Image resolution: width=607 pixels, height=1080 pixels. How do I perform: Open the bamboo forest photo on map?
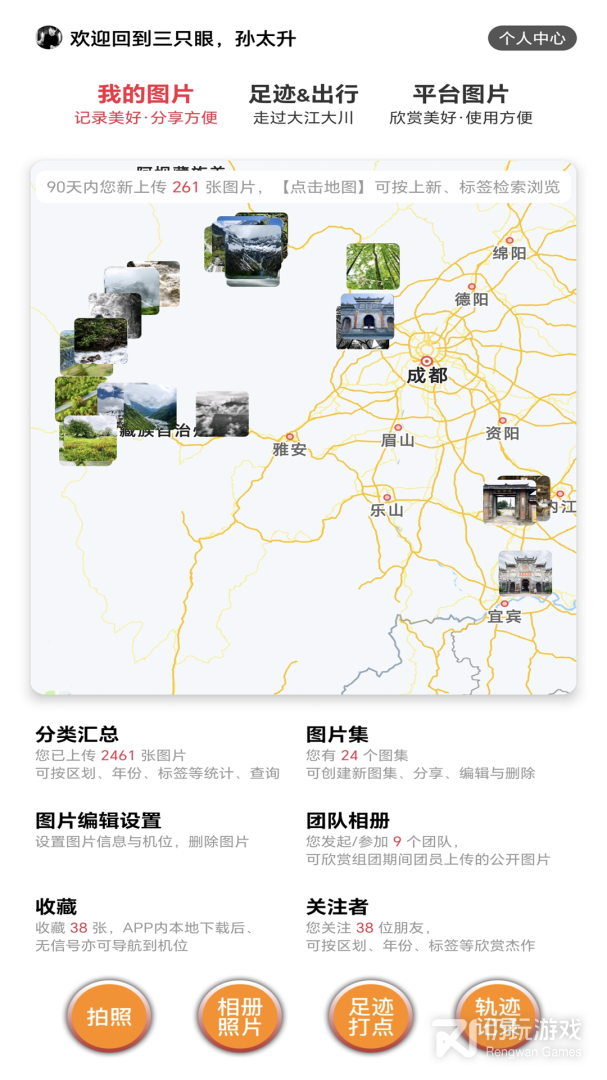(373, 266)
